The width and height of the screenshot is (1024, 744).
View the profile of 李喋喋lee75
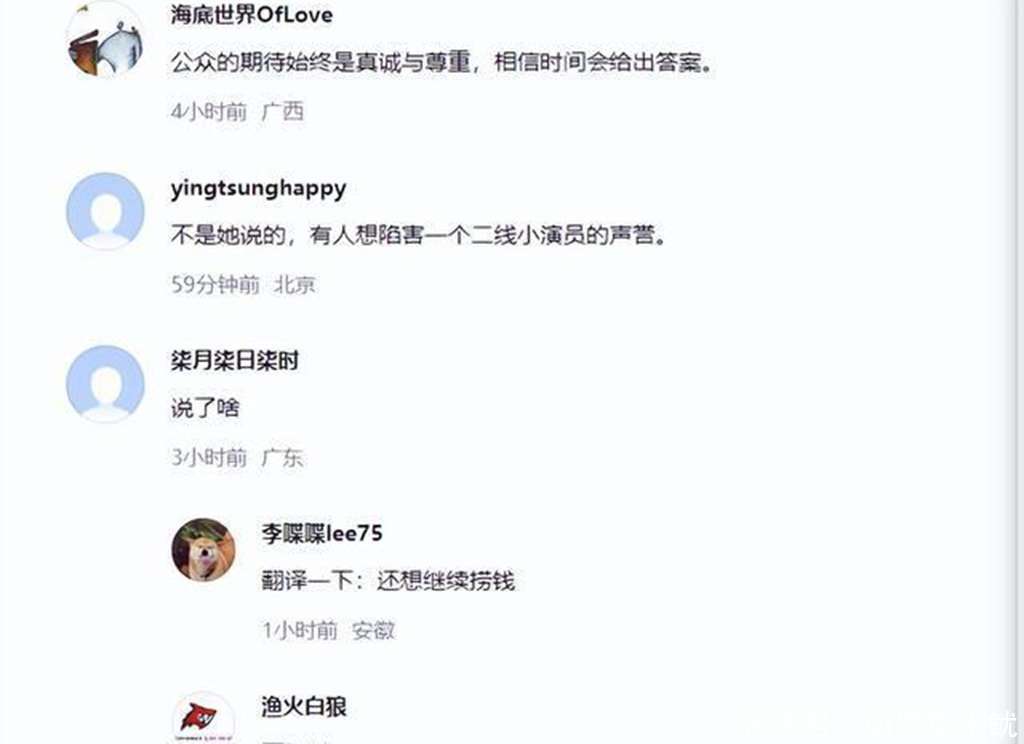[x=321, y=534]
